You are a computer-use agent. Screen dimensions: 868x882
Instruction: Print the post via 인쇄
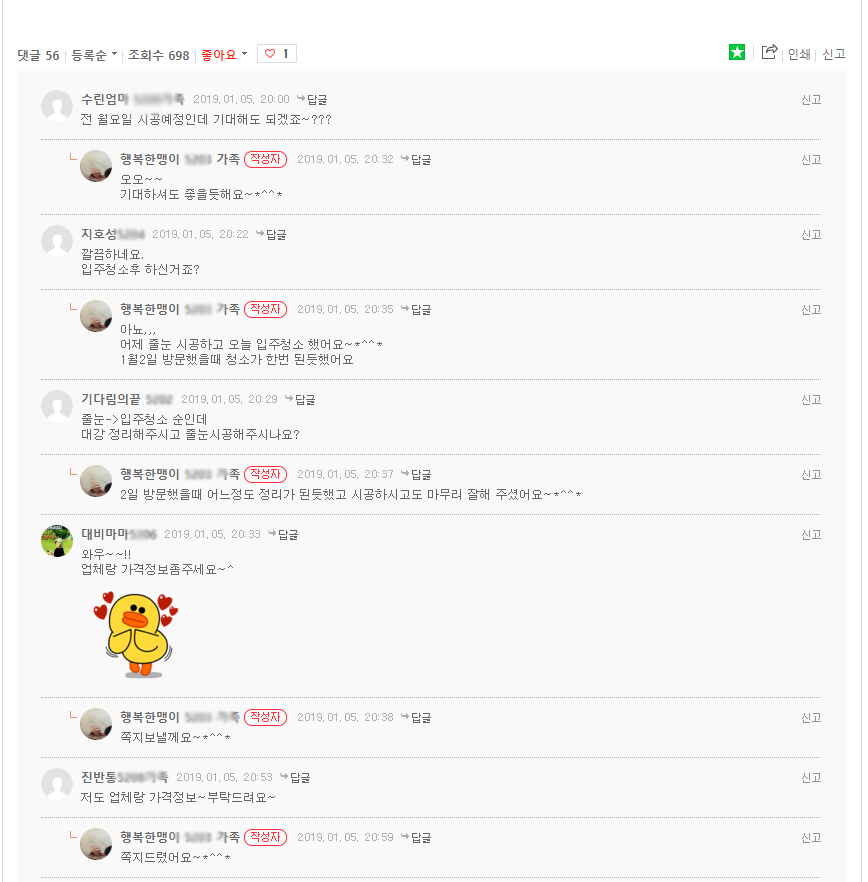pos(798,55)
